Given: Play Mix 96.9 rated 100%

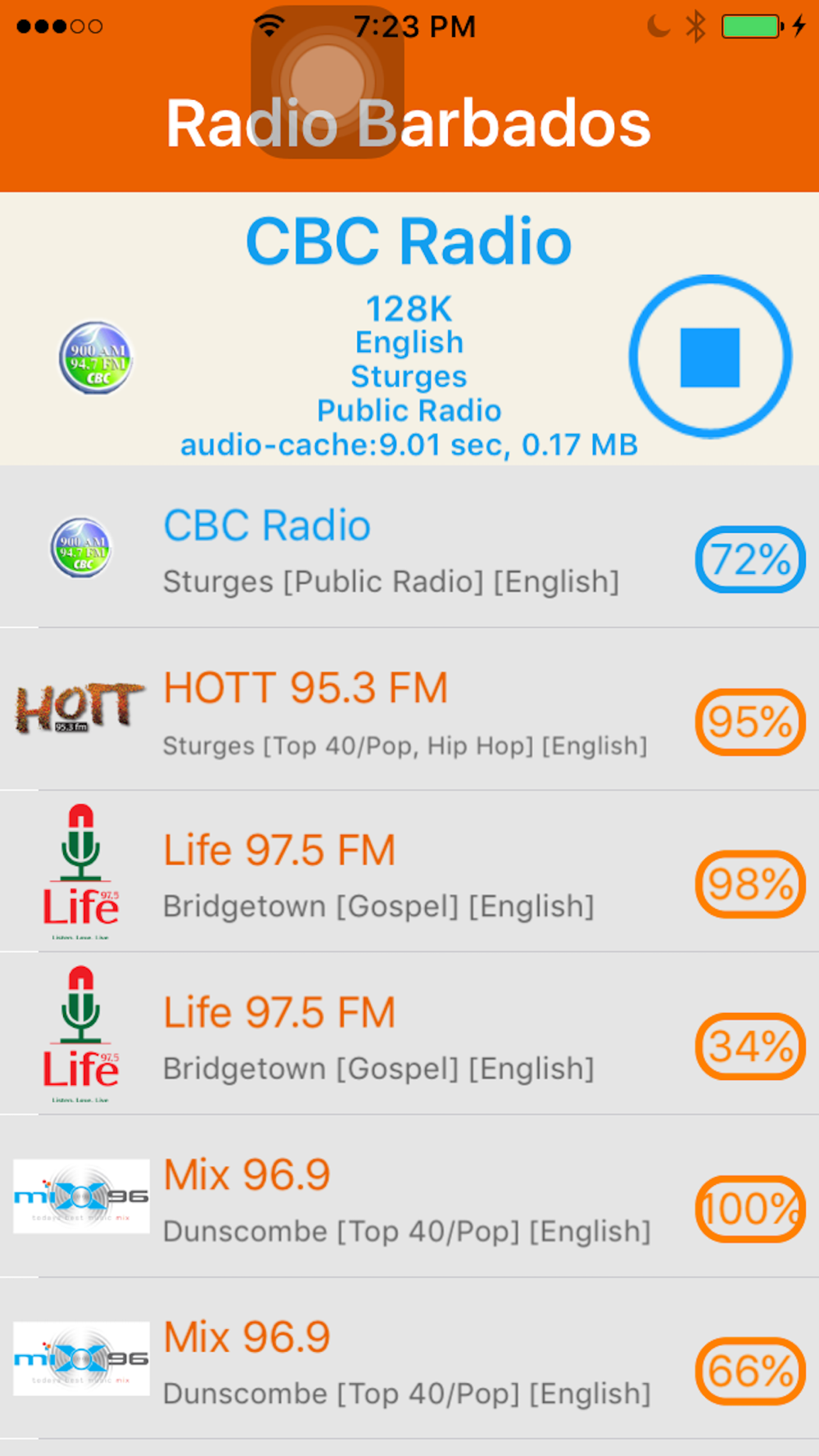Looking at the screenshot, I should pyautogui.click(x=409, y=1196).
